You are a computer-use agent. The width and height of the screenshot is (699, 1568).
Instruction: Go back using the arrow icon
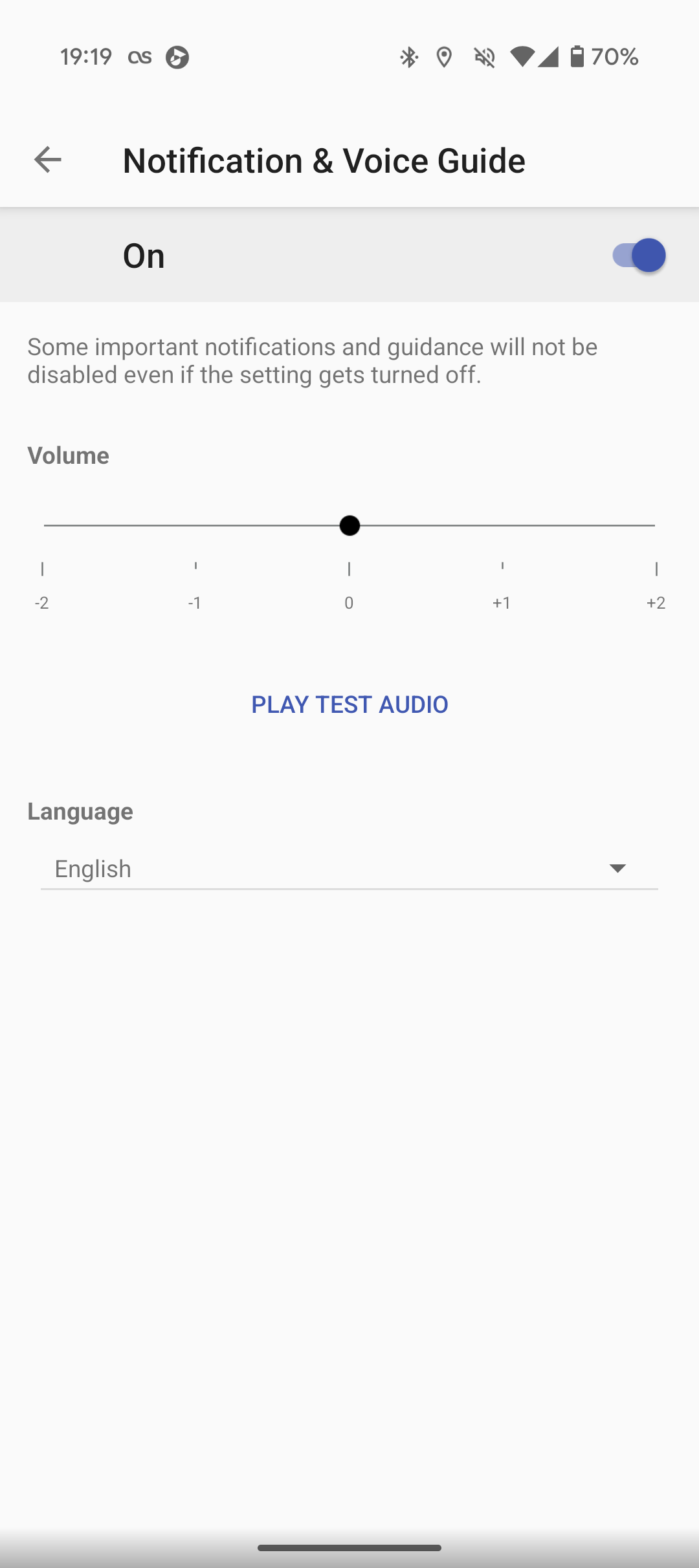pos(47,160)
